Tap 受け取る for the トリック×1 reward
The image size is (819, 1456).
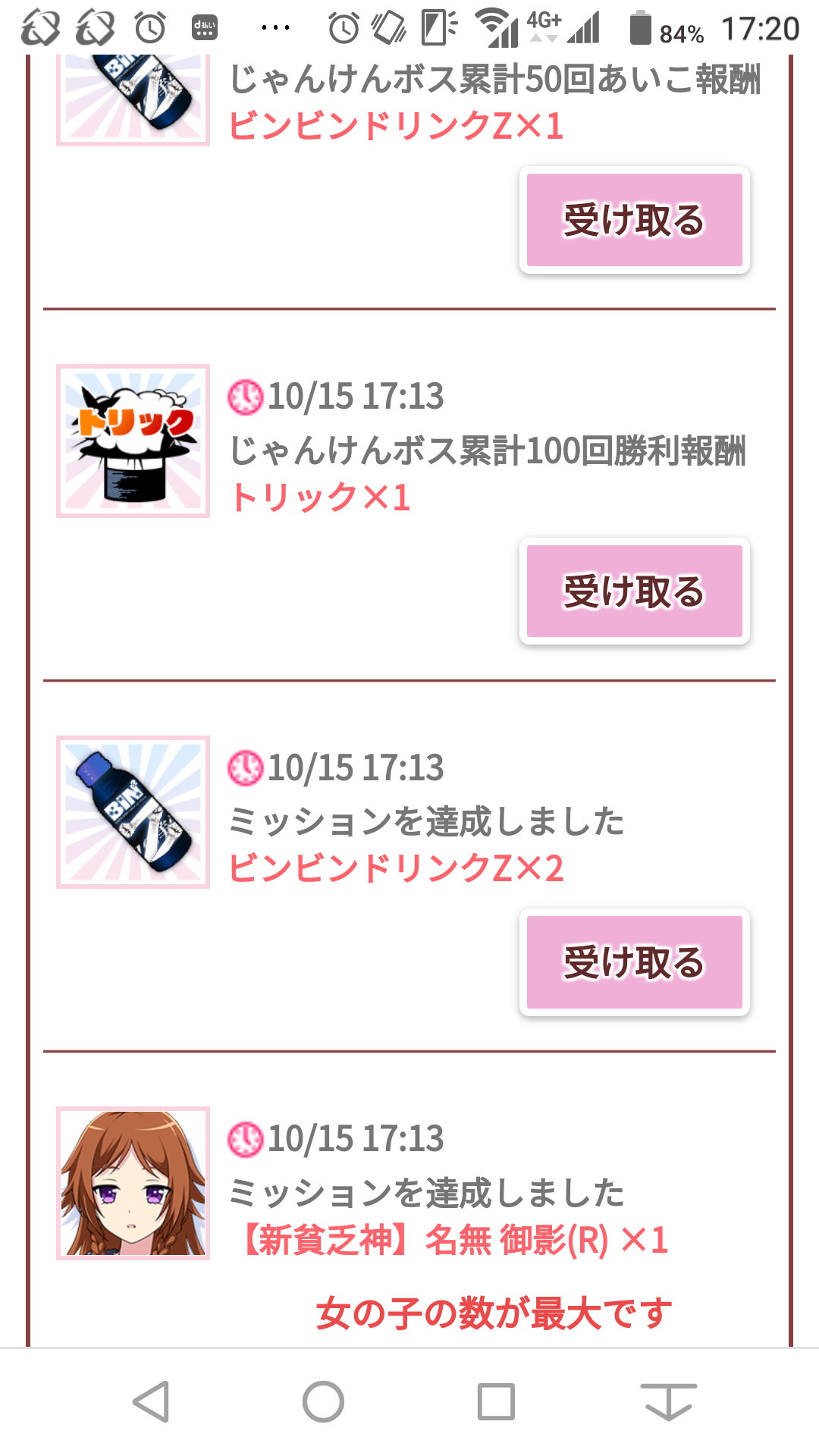click(634, 591)
